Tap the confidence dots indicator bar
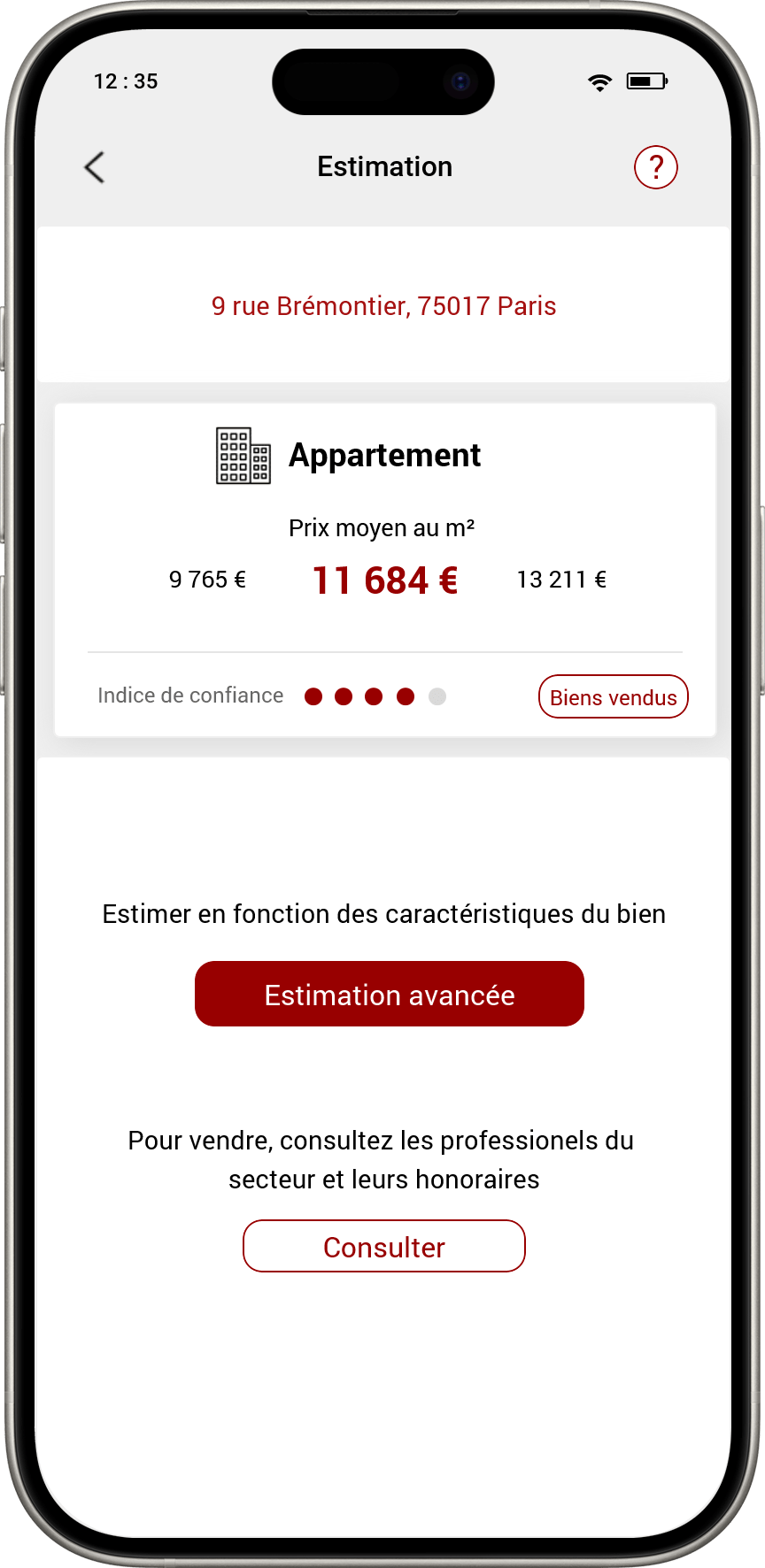This screenshot has height=1568, width=765. coord(375,696)
